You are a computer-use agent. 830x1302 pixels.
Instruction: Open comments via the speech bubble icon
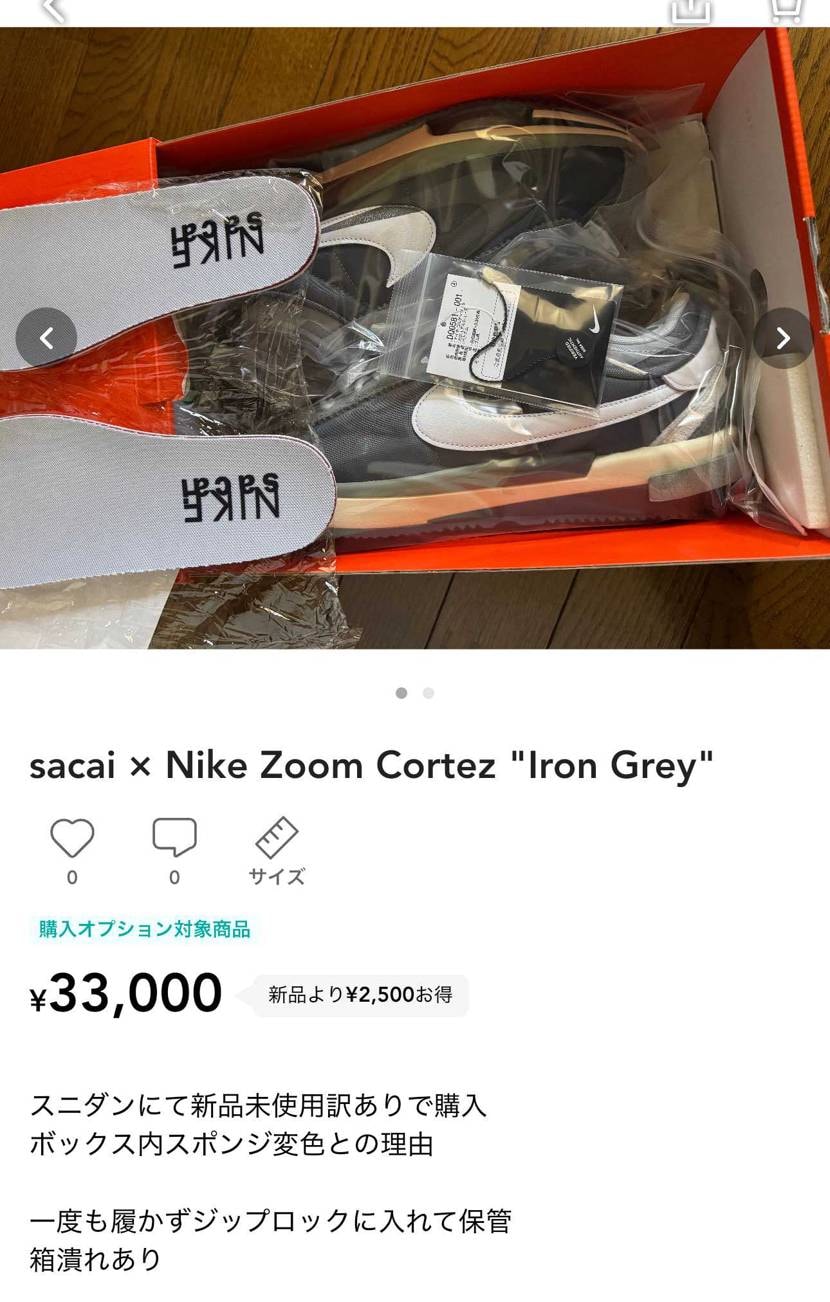(x=174, y=838)
